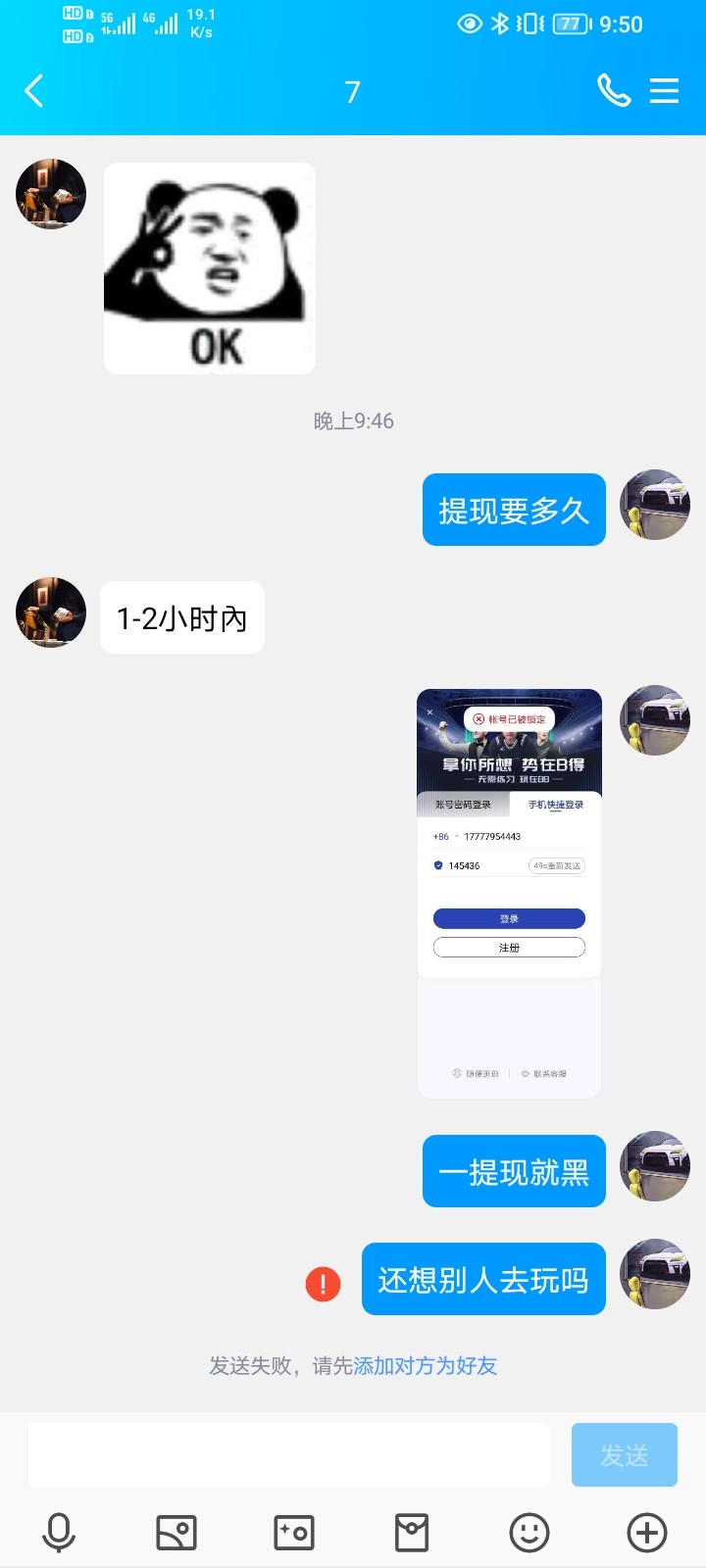Open the red packet option
Viewport: 706px width, 1568px height.
pyautogui.click(x=412, y=1533)
